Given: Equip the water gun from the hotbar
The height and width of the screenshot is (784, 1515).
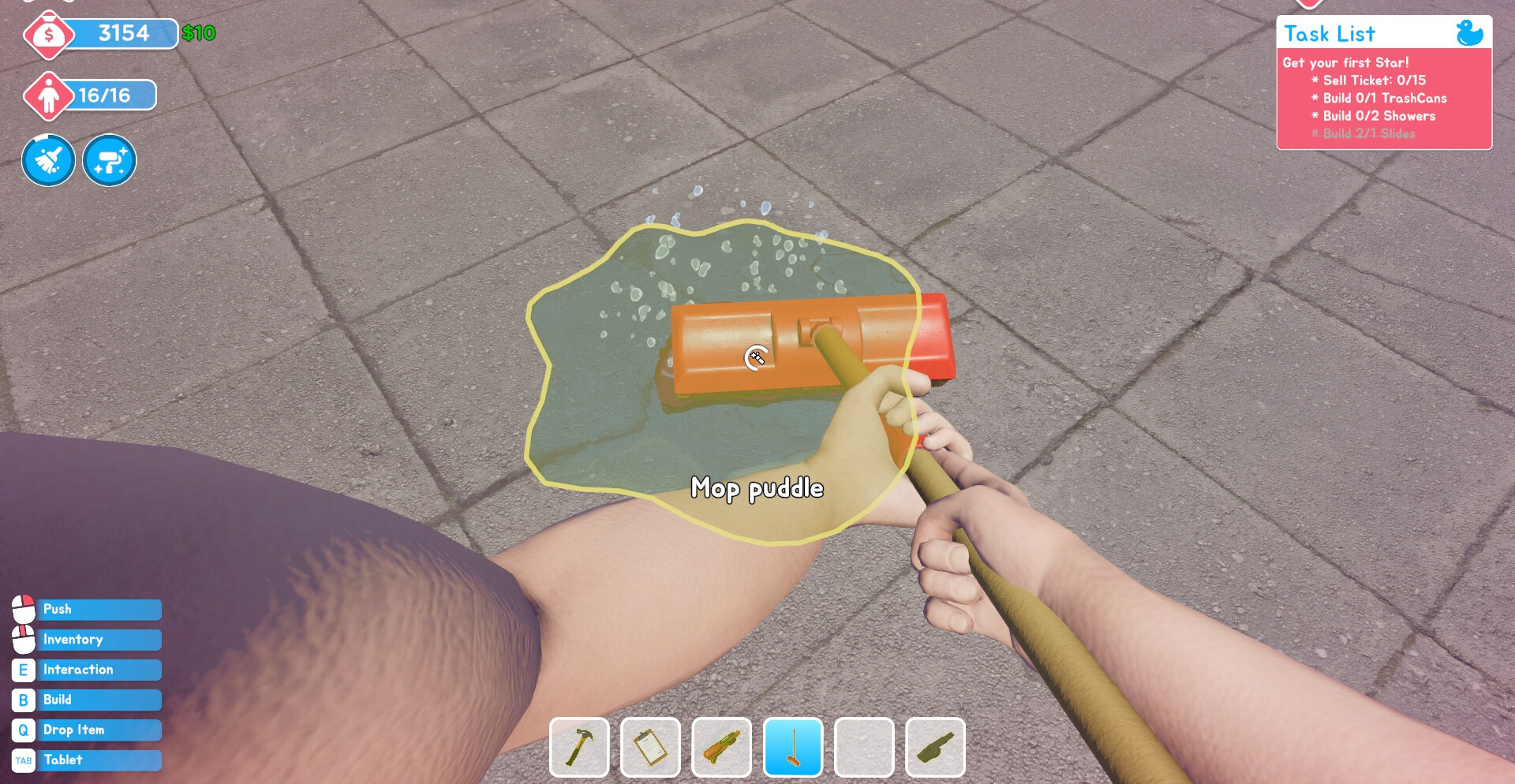Looking at the screenshot, I should [721, 746].
